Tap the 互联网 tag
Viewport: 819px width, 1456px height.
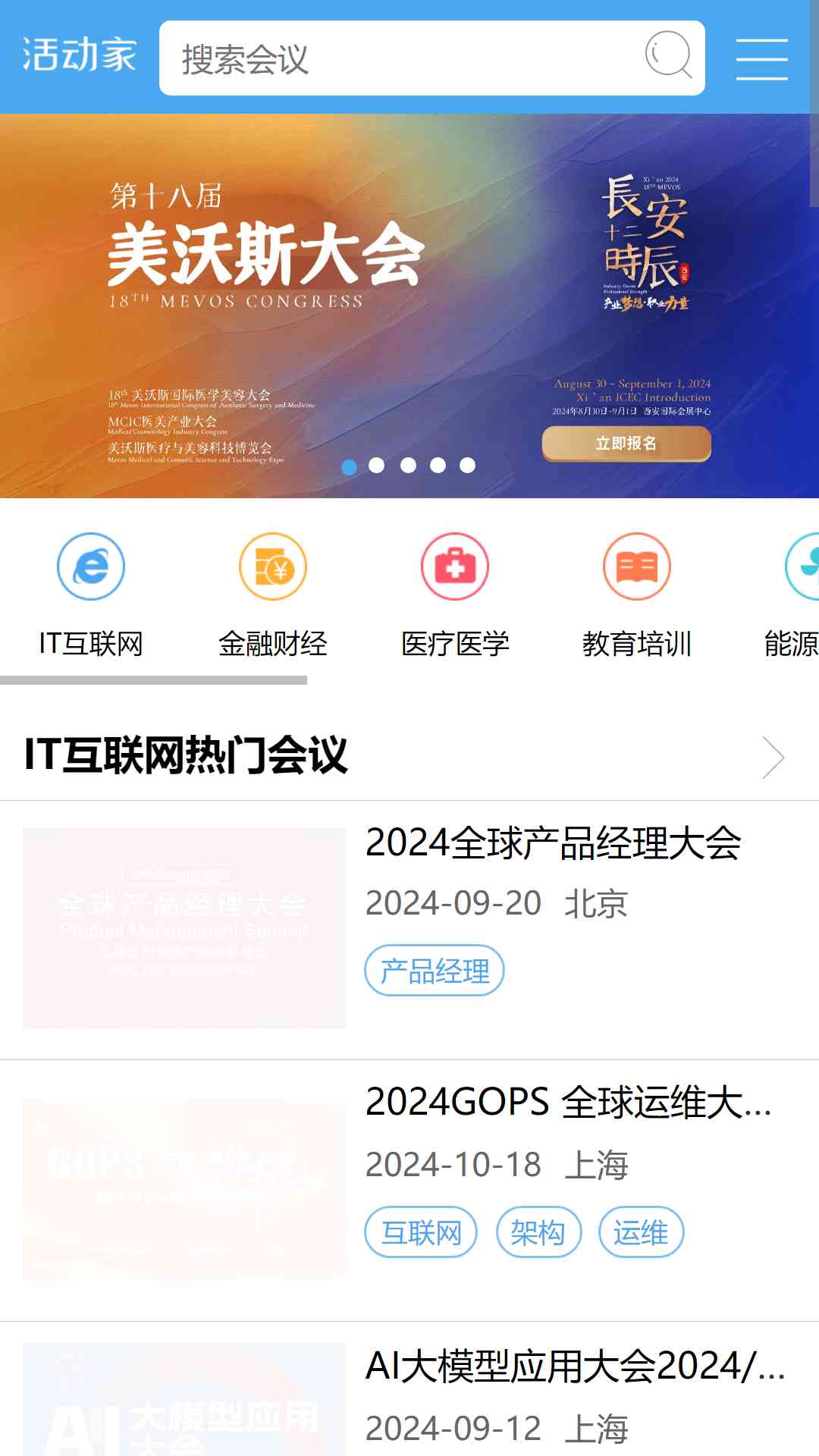pyautogui.click(x=421, y=1232)
